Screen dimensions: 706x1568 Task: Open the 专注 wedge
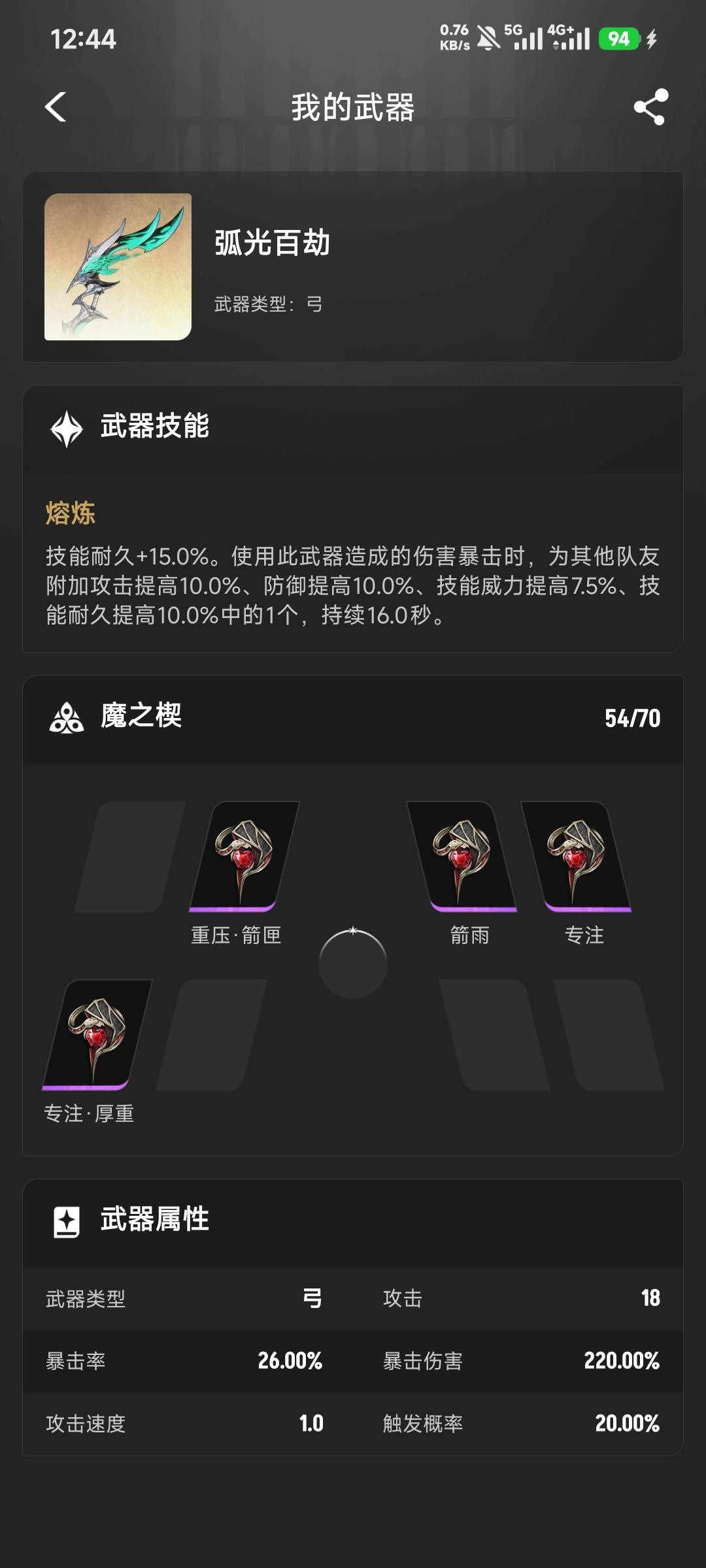(x=577, y=856)
